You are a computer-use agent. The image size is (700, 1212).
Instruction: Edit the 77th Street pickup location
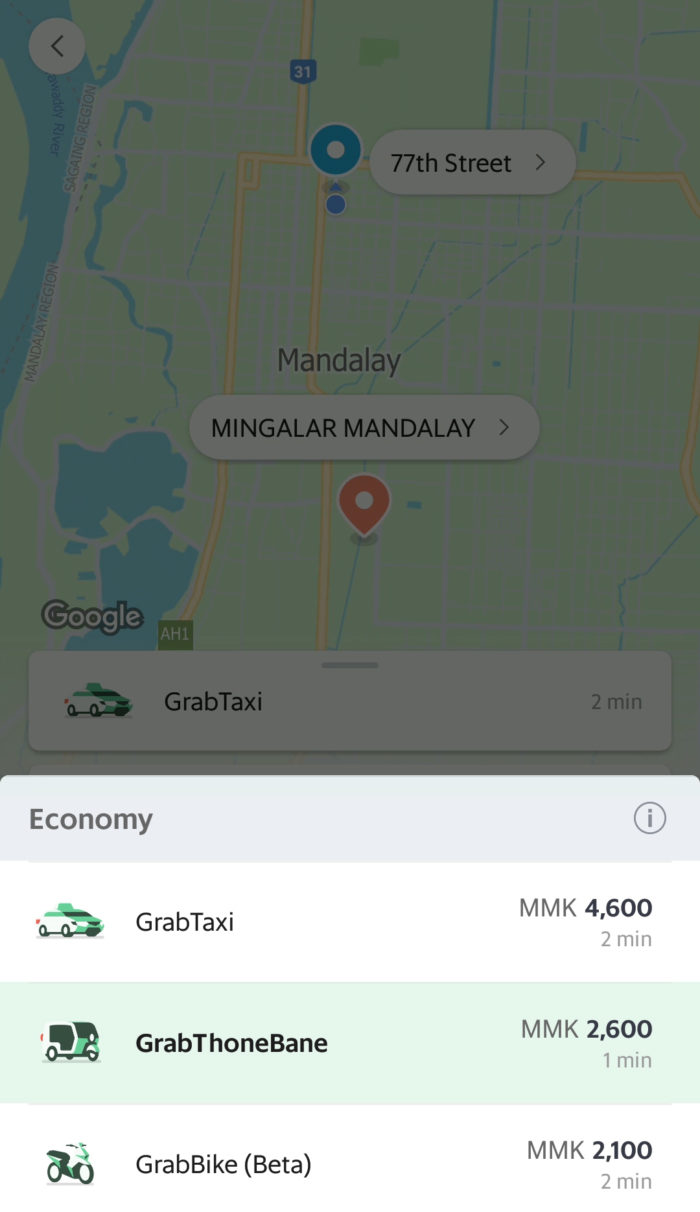tap(471, 163)
